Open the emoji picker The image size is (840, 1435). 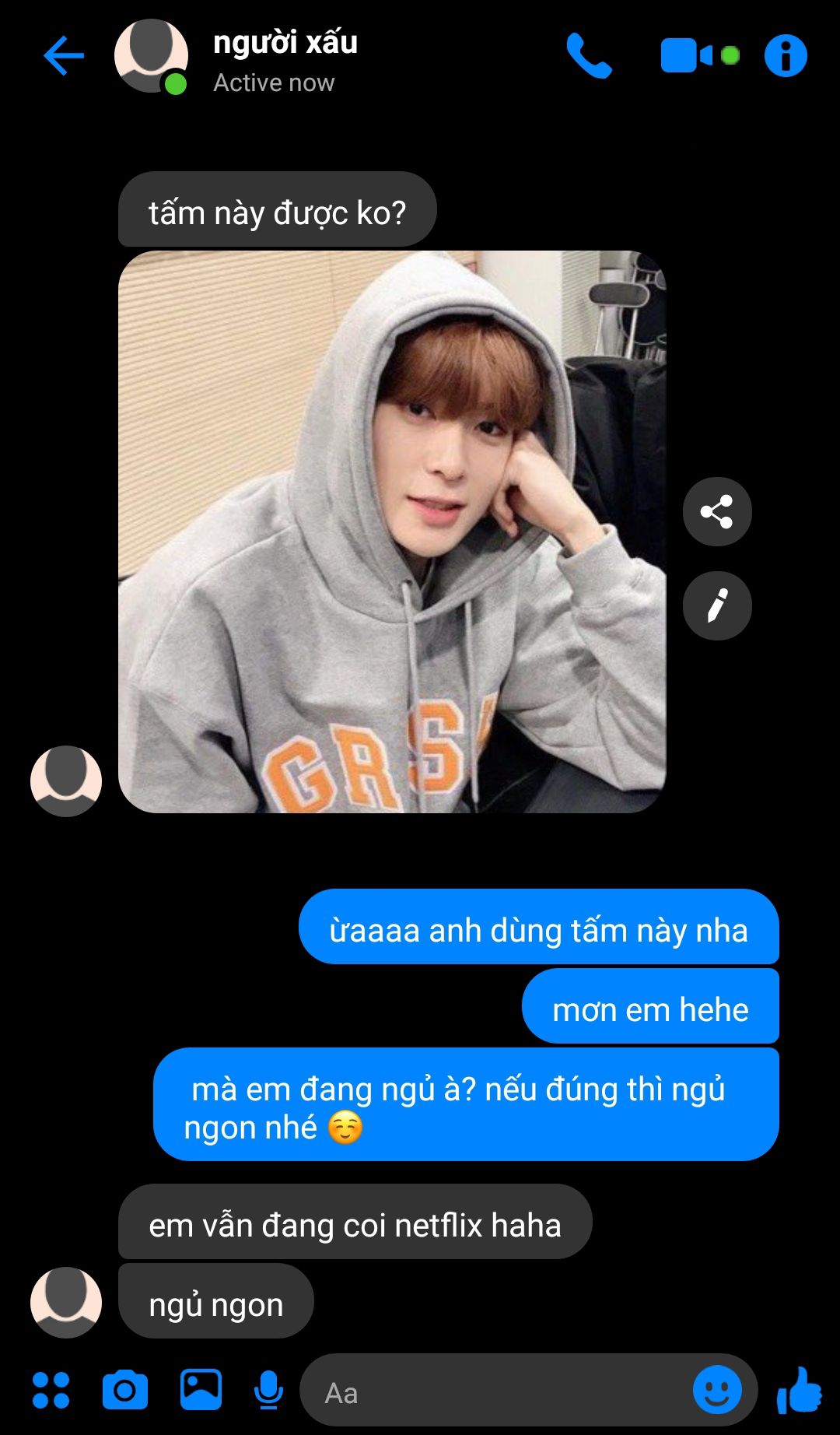pos(717,1390)
